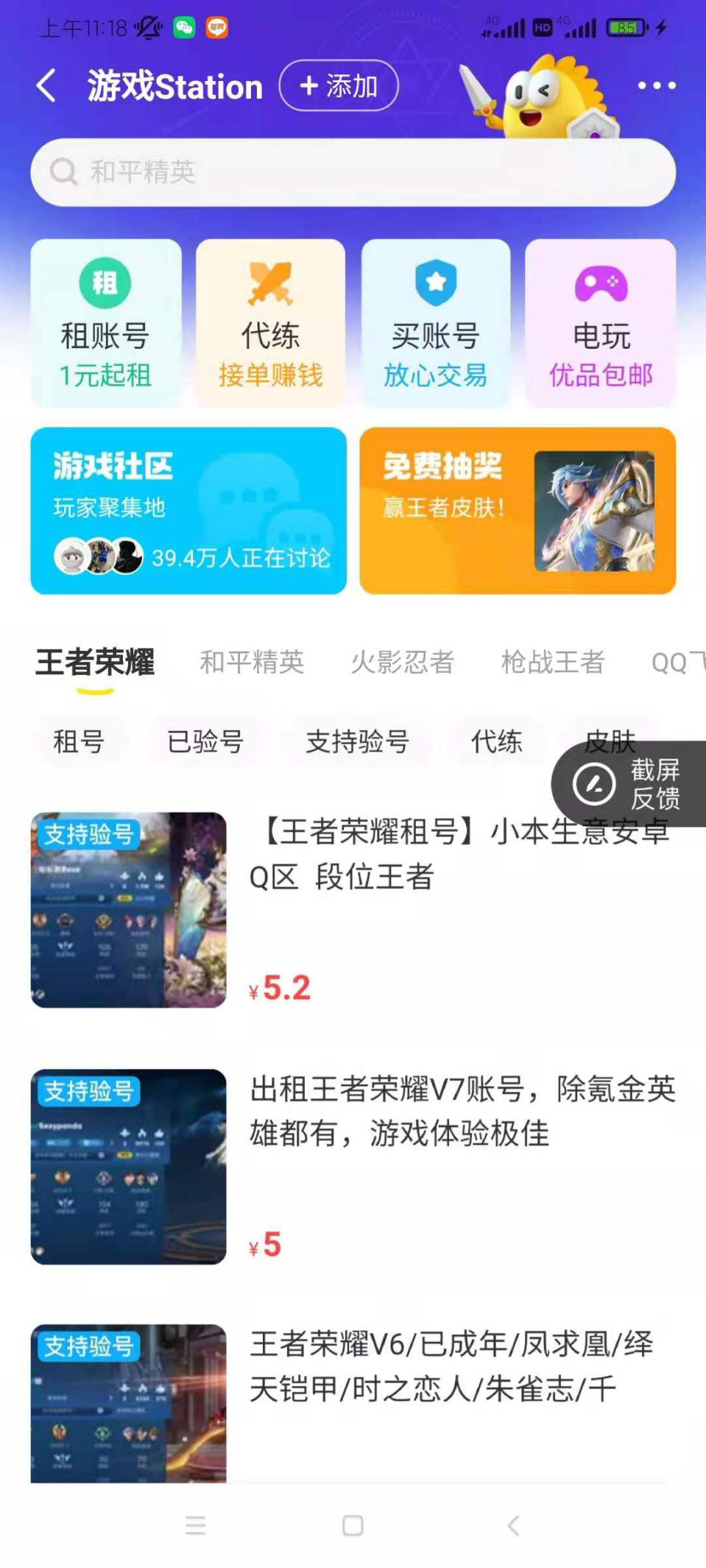Go back from 游戏Station page
Viewport: 706px width, 1568px height.
pos(46,86)
